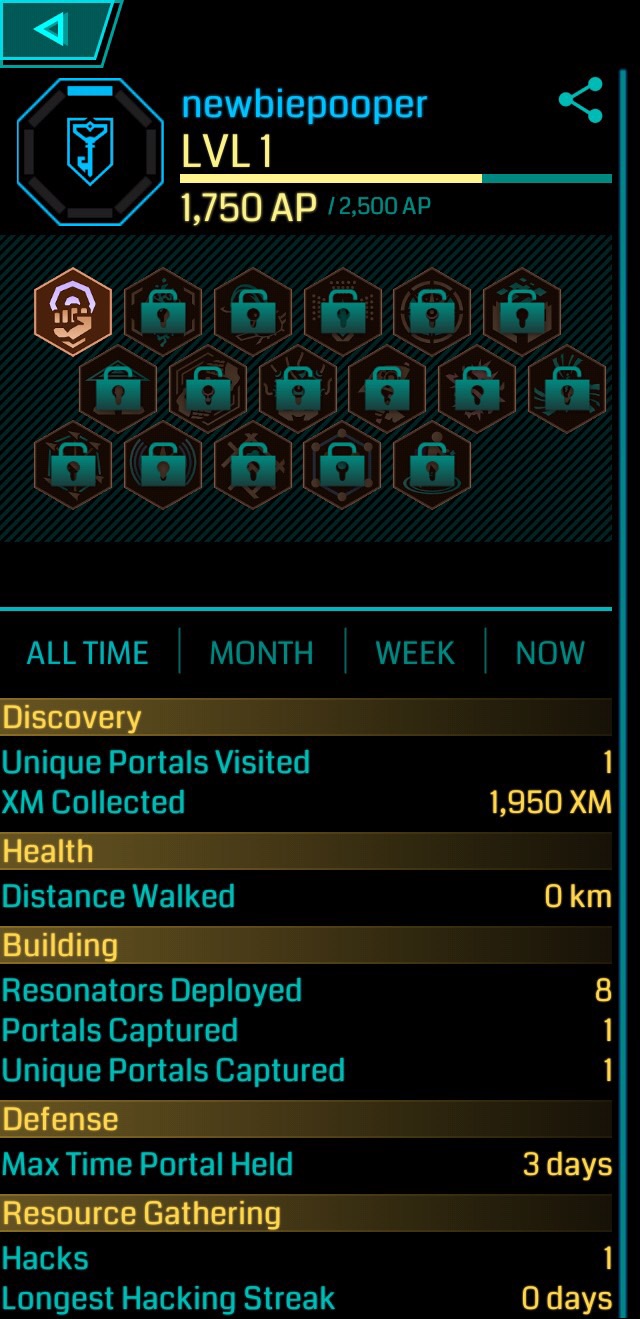Switch to the WEEK stats tab
This screenshot has height=1319, width=640.
click(415, 653)
